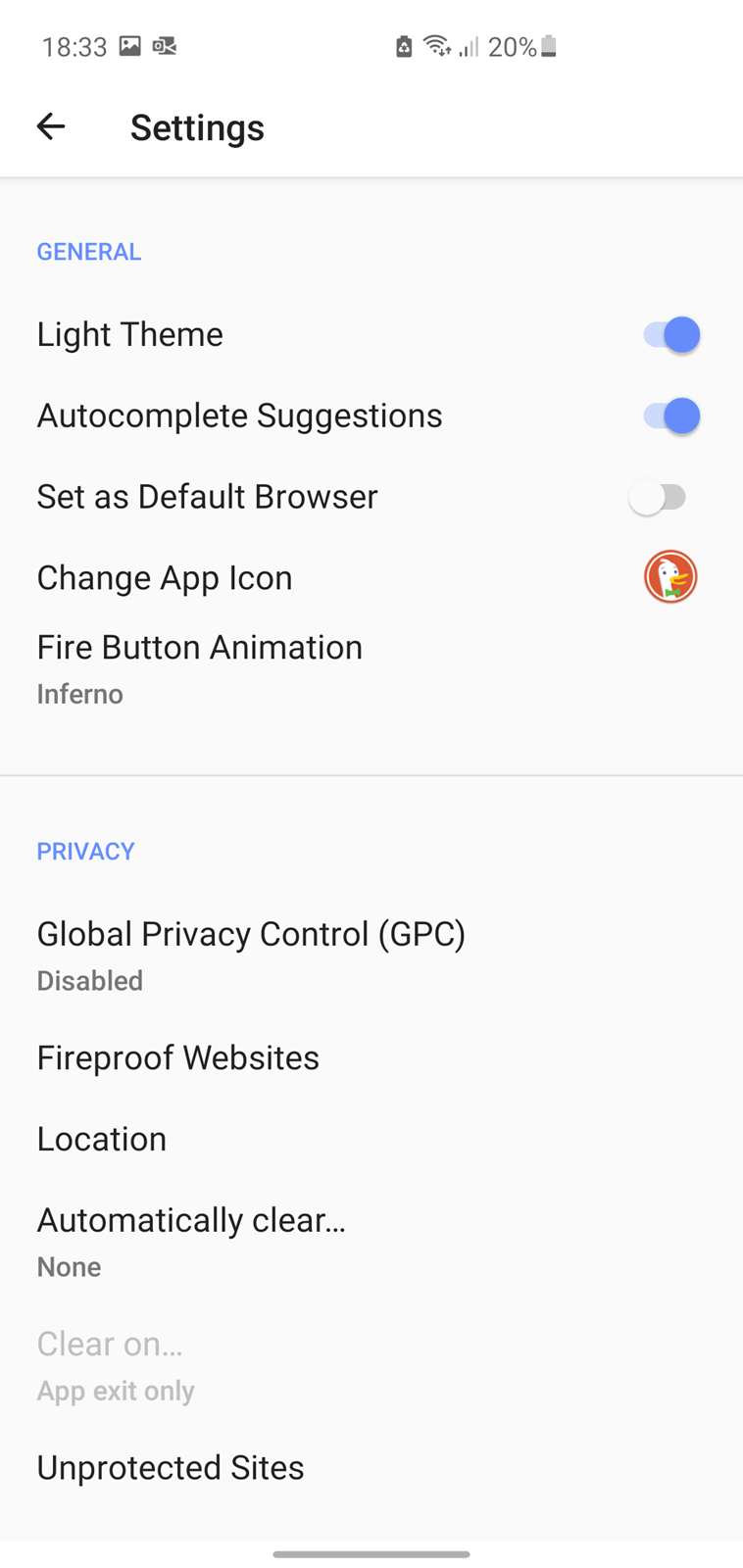Open Unprotected Sites
The width and height of the screenshot is (743, 1568).
click(x=371, y=1467)
